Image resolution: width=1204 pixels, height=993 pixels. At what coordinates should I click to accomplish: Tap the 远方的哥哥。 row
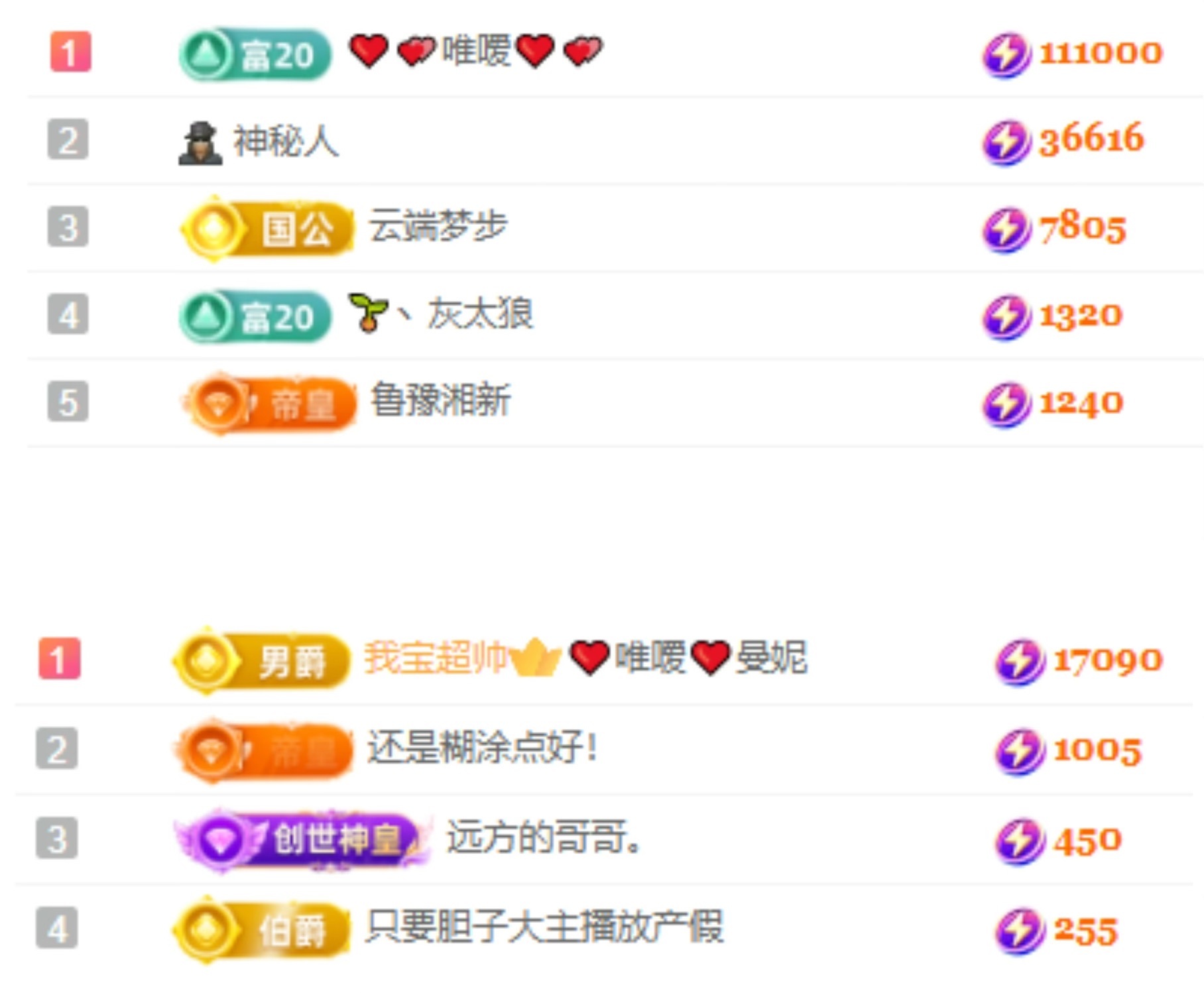542,838
